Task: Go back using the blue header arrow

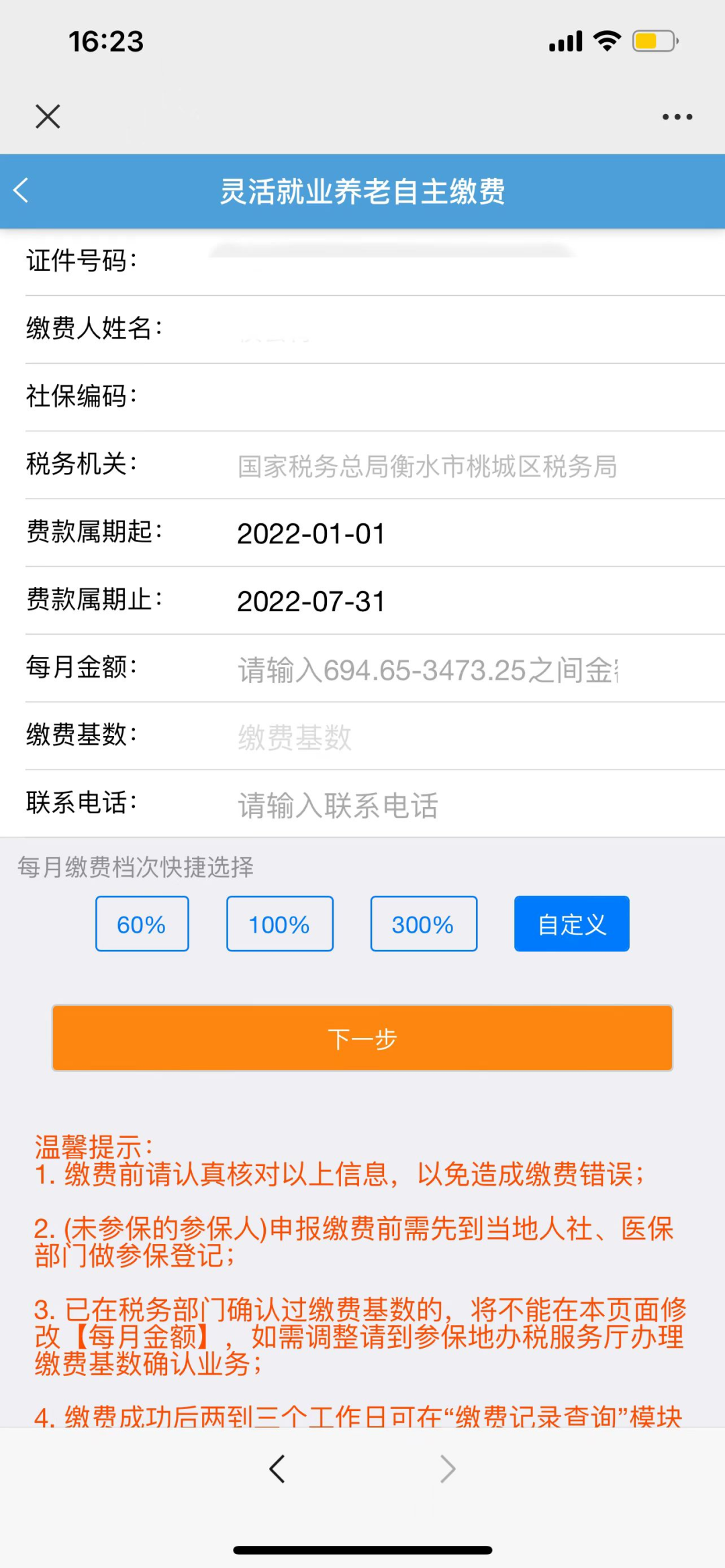Action: 21,191
